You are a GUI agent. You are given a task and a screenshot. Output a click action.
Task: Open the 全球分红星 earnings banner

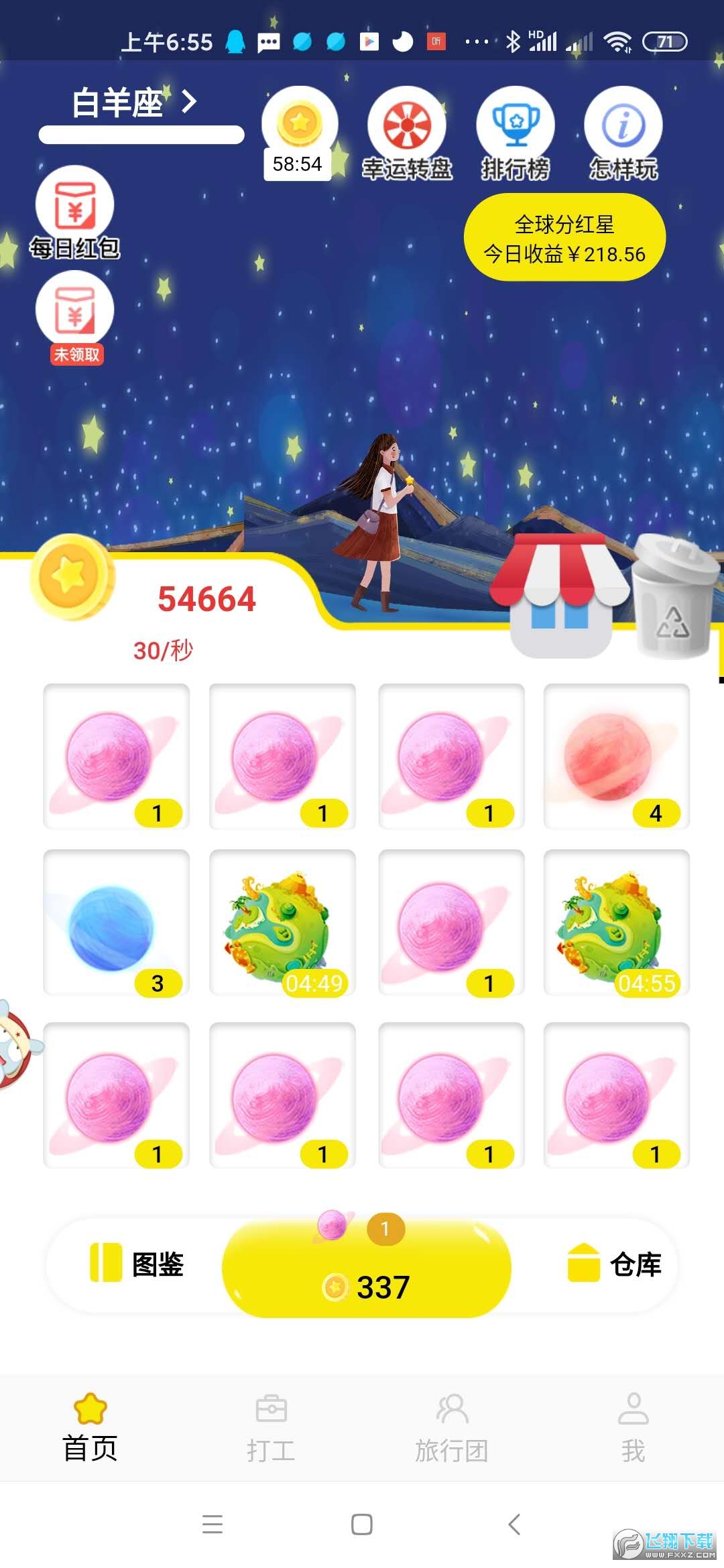click(x=564, y=238)
